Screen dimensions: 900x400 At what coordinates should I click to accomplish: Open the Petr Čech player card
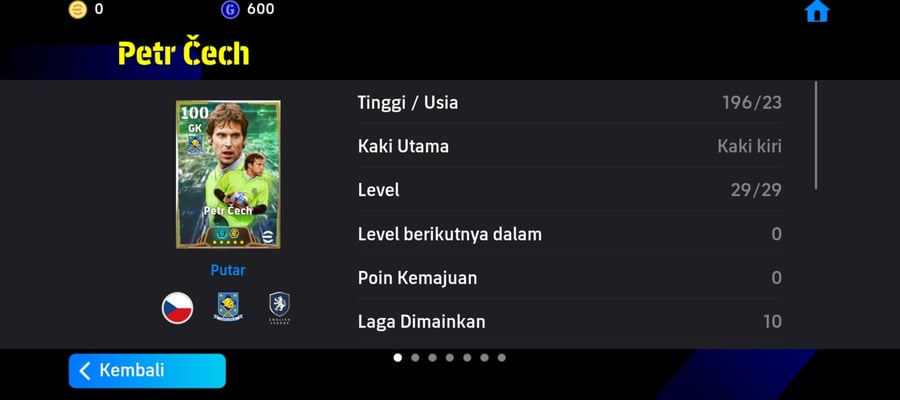(228, 174)
